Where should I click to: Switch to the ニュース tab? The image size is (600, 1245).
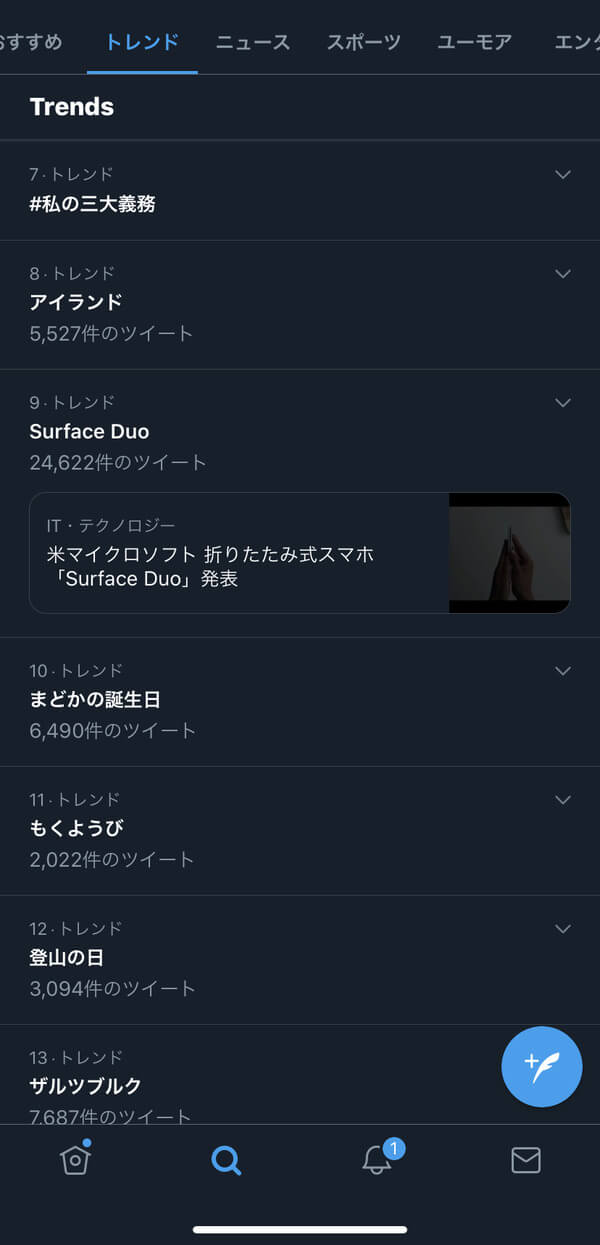(253, 42)
